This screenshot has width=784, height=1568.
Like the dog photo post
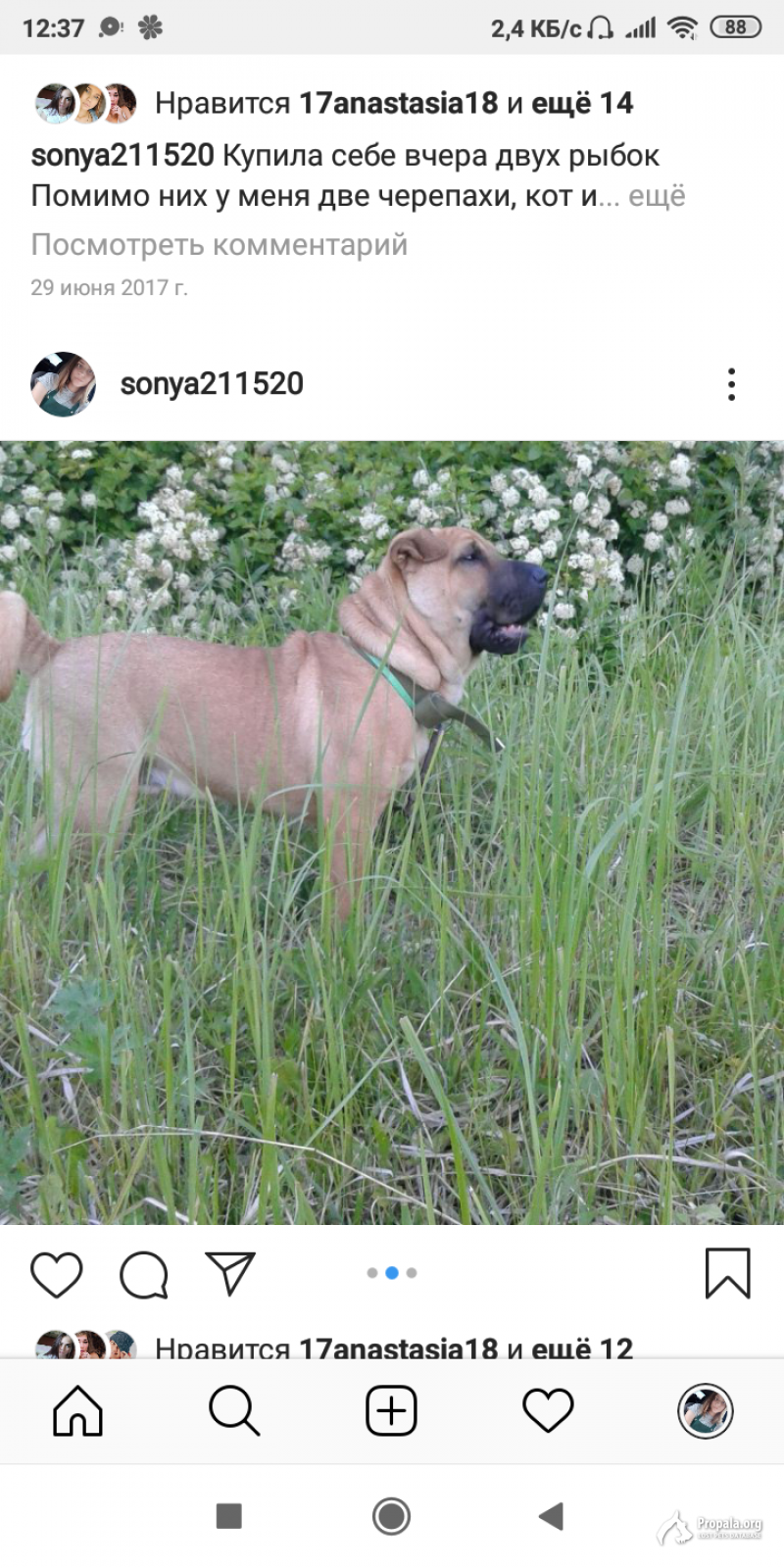[x=56, y=1274]
